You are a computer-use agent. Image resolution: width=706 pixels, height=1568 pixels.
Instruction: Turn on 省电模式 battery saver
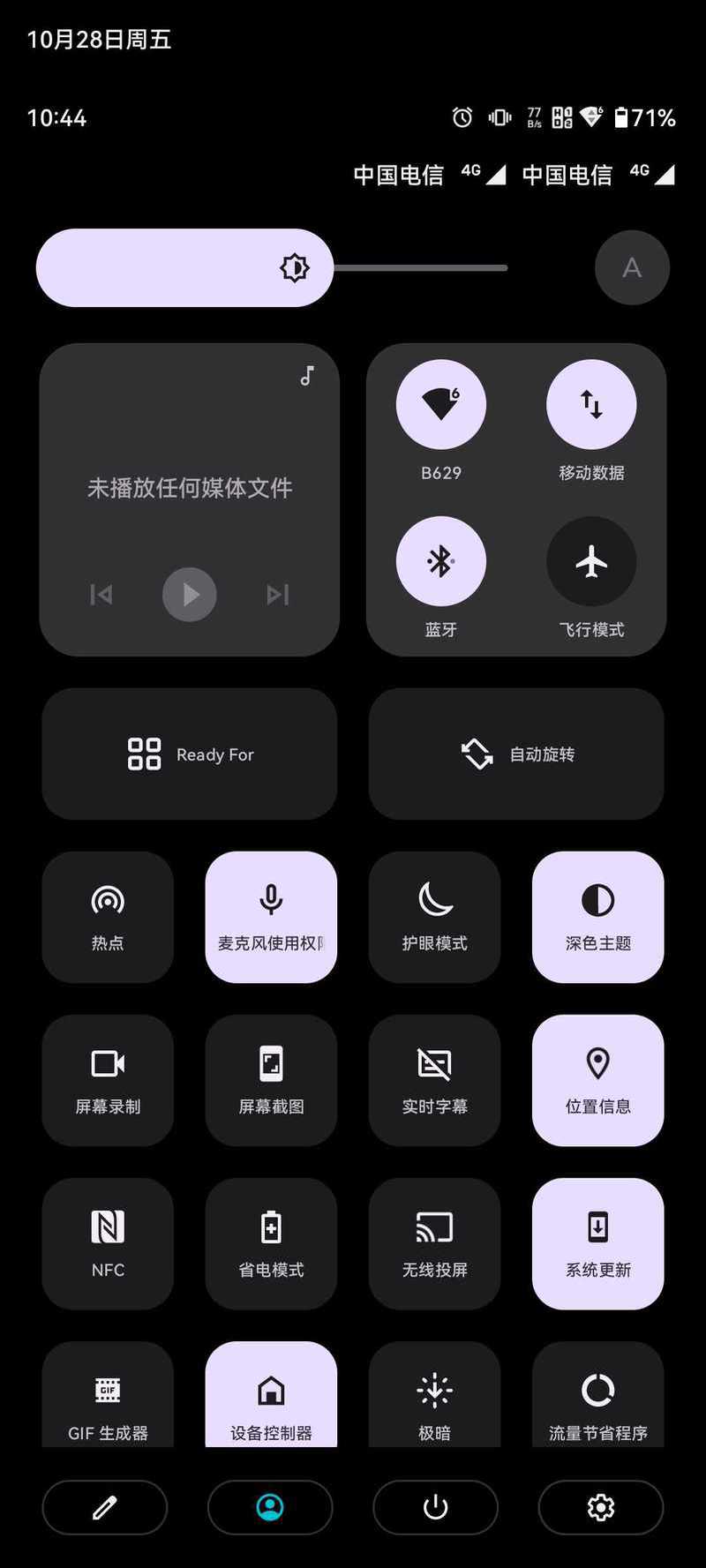pos(271,1243)
